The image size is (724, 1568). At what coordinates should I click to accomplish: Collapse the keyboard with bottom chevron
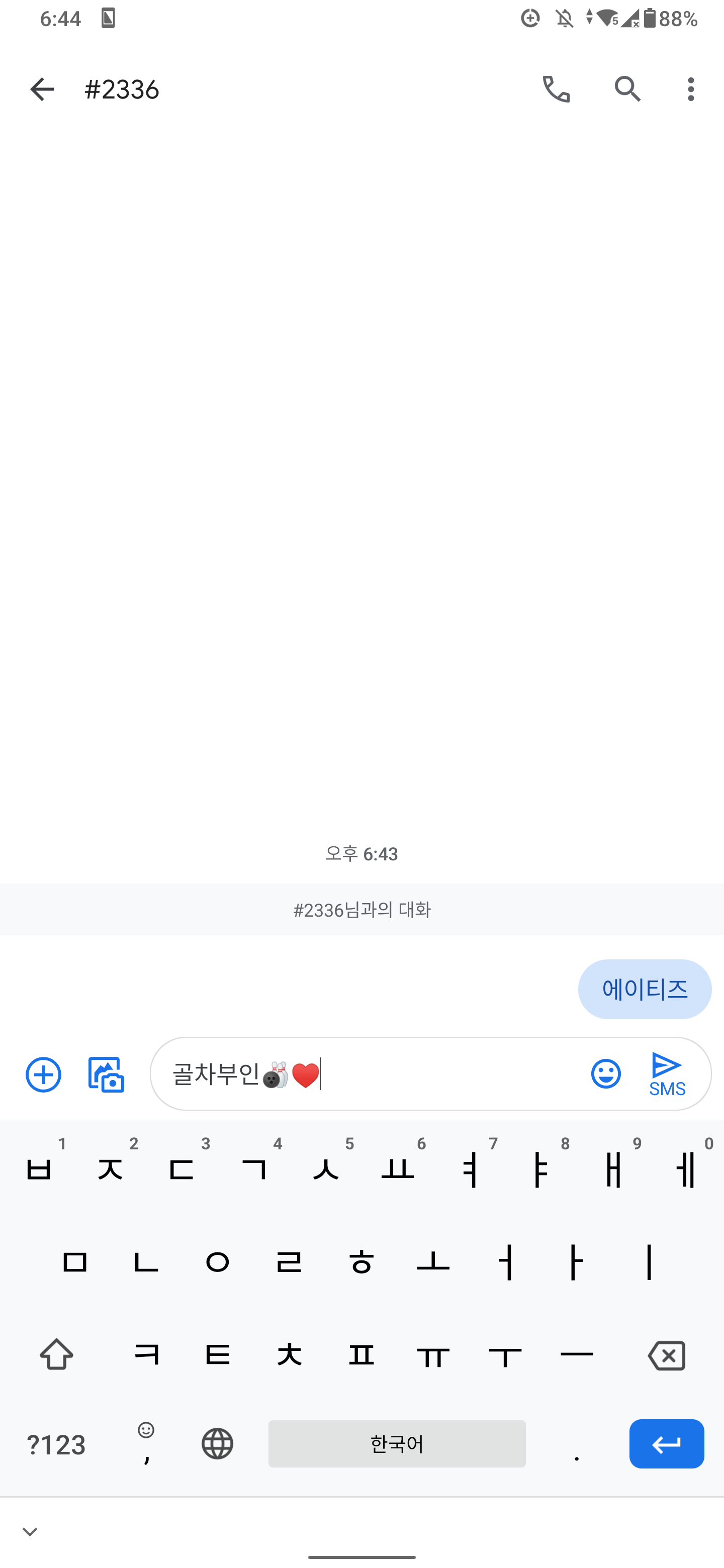pyautogui.click(x=29, y=1531)
